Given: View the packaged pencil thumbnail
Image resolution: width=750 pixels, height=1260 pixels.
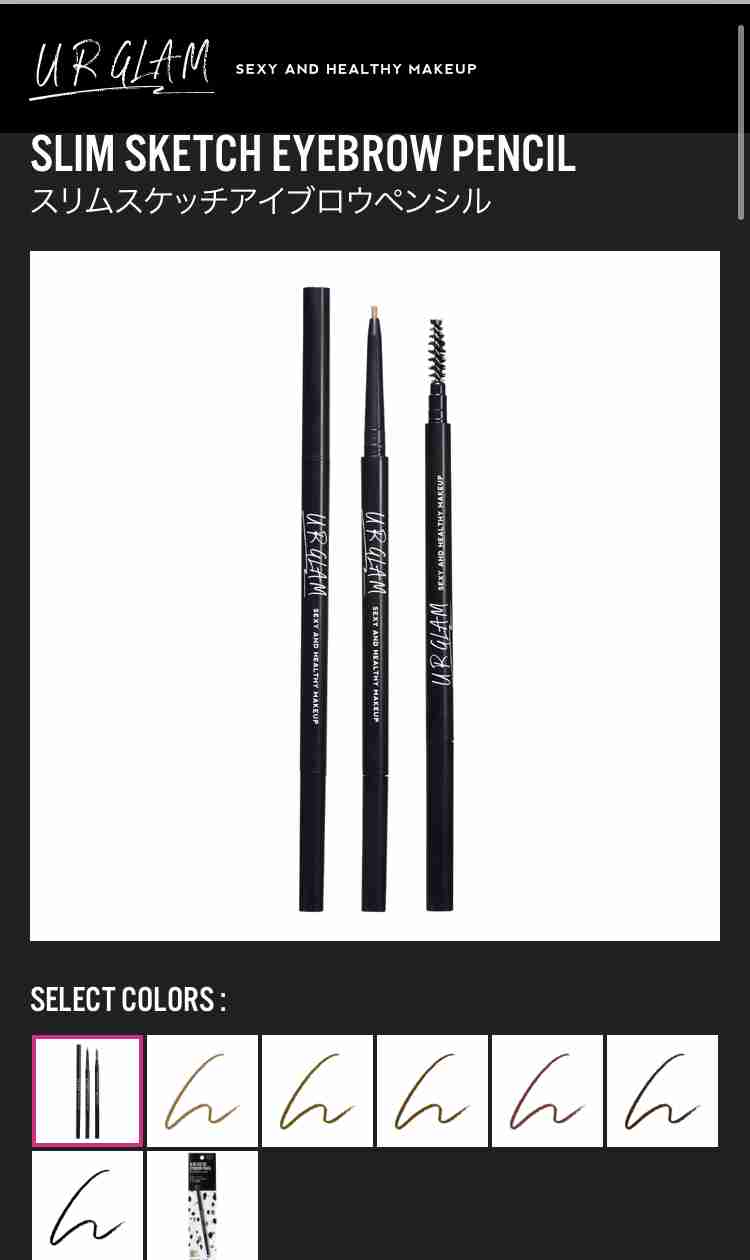Looking at the screenshot, I should [x=202, y=1205].
